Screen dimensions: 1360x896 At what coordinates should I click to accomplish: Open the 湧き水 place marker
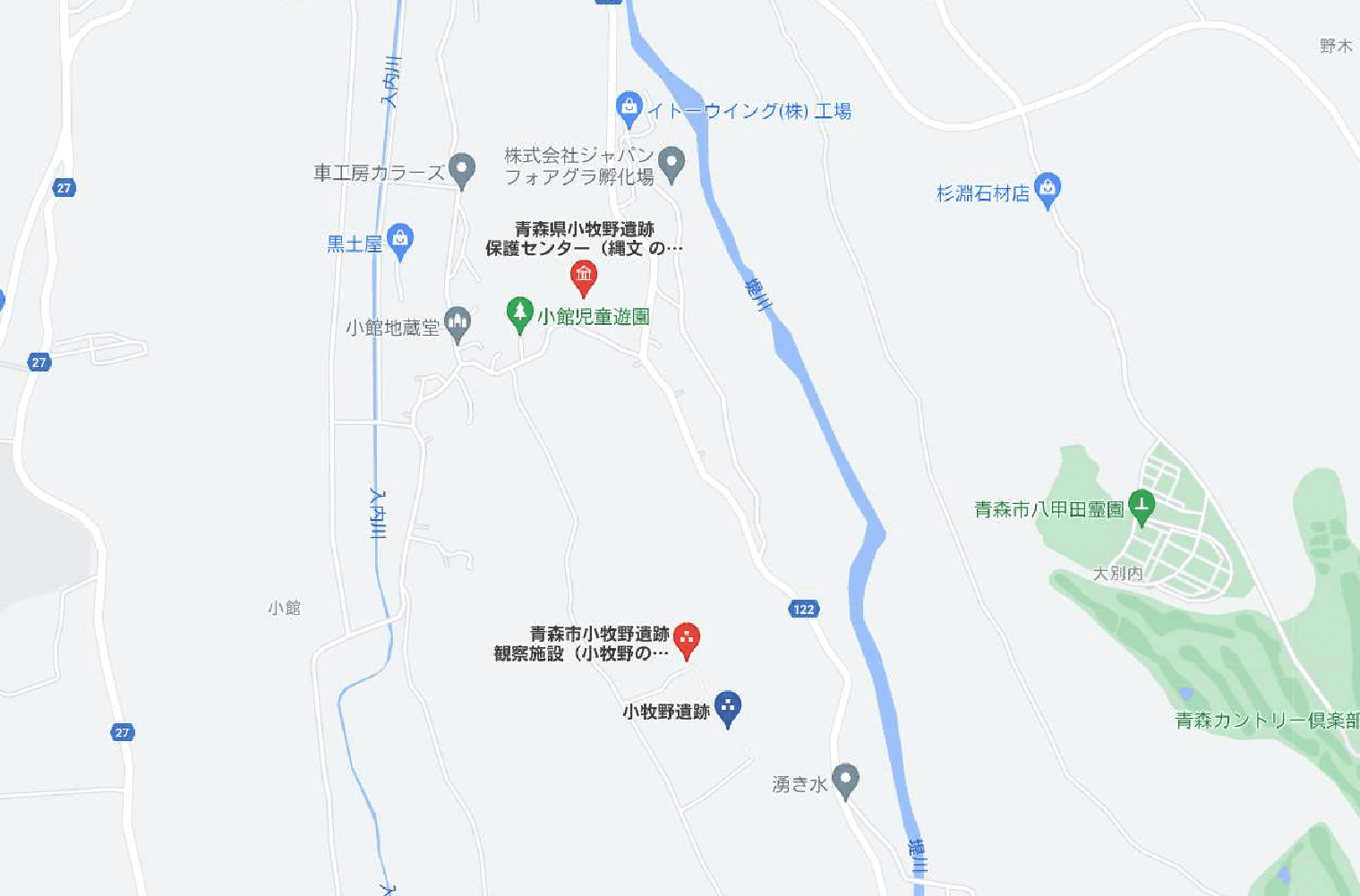click(845, 780)
